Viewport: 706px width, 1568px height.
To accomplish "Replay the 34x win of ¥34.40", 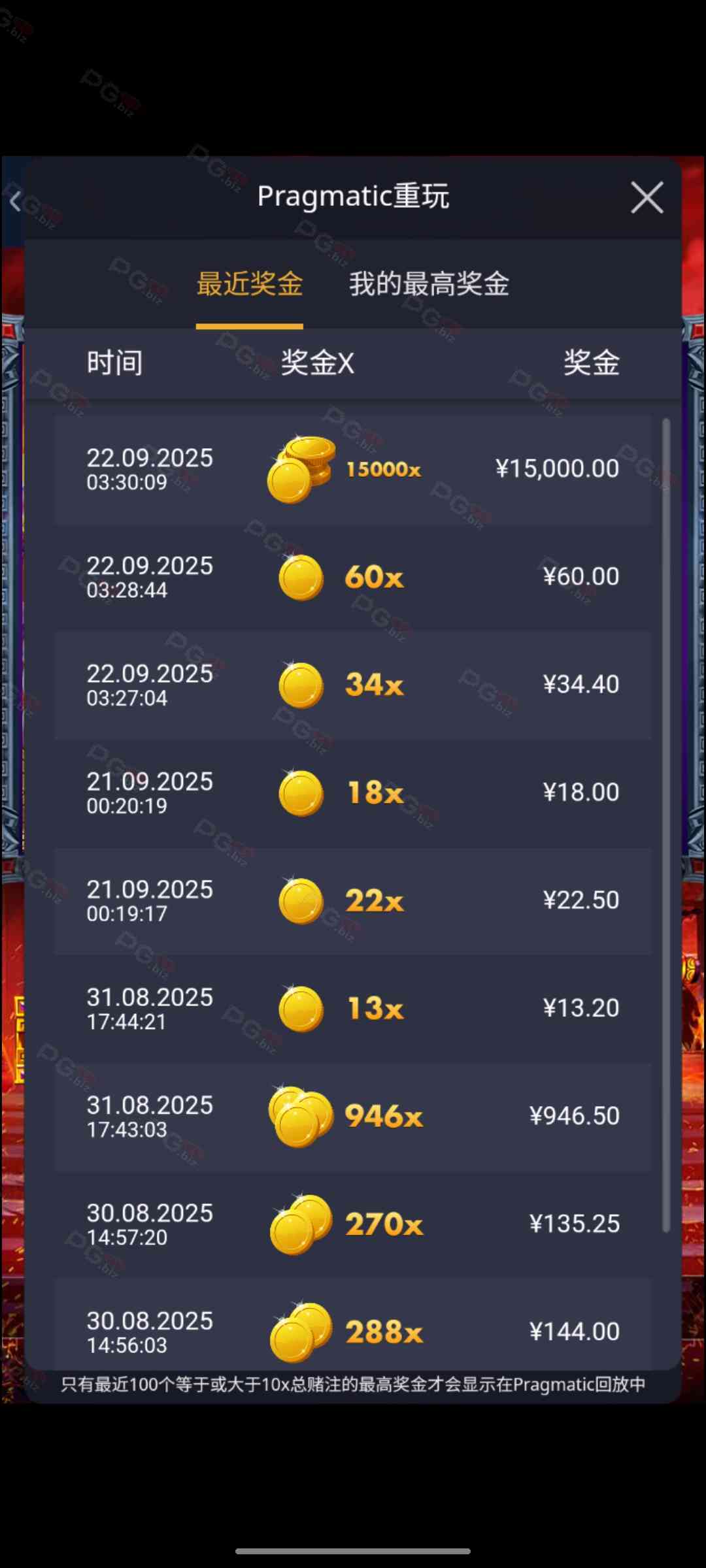I will [x=353, y=685].
